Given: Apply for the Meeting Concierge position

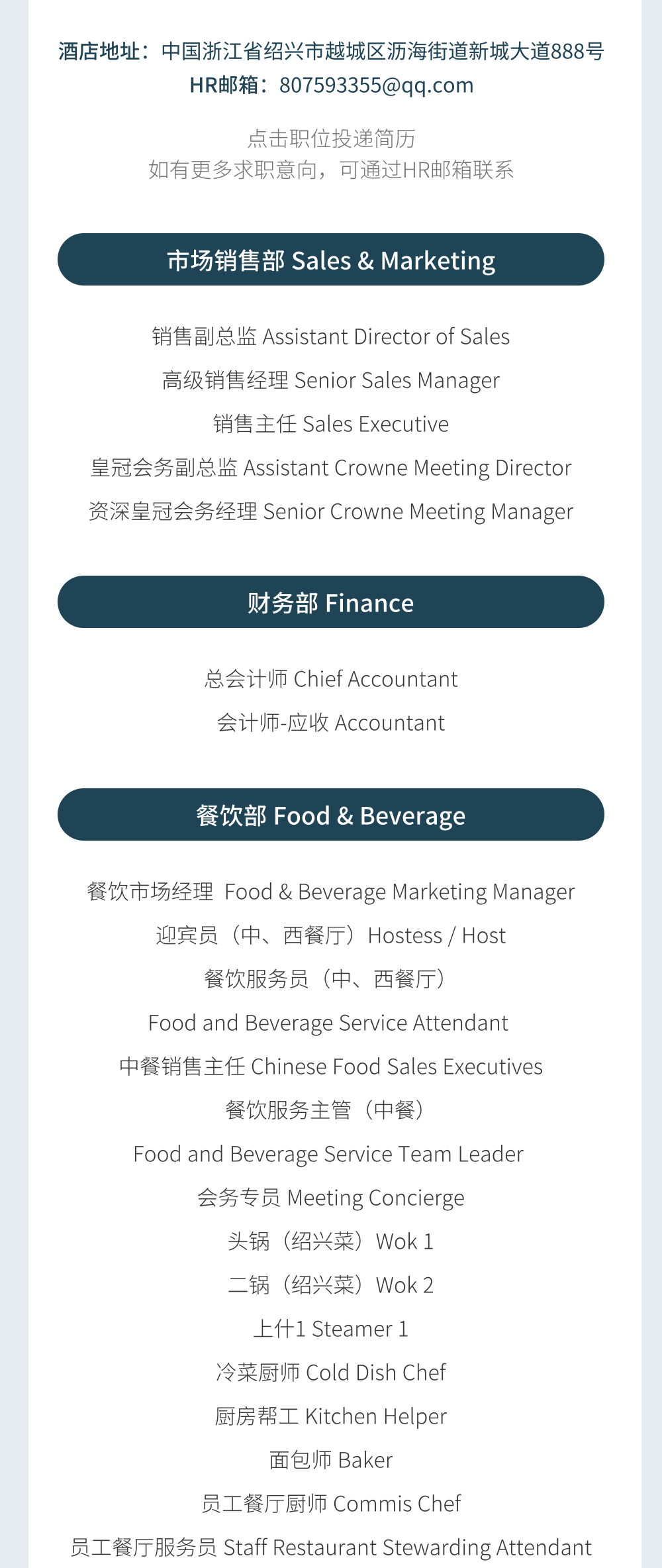Looking at the screenshot, I should click(x=331, y=1198).
